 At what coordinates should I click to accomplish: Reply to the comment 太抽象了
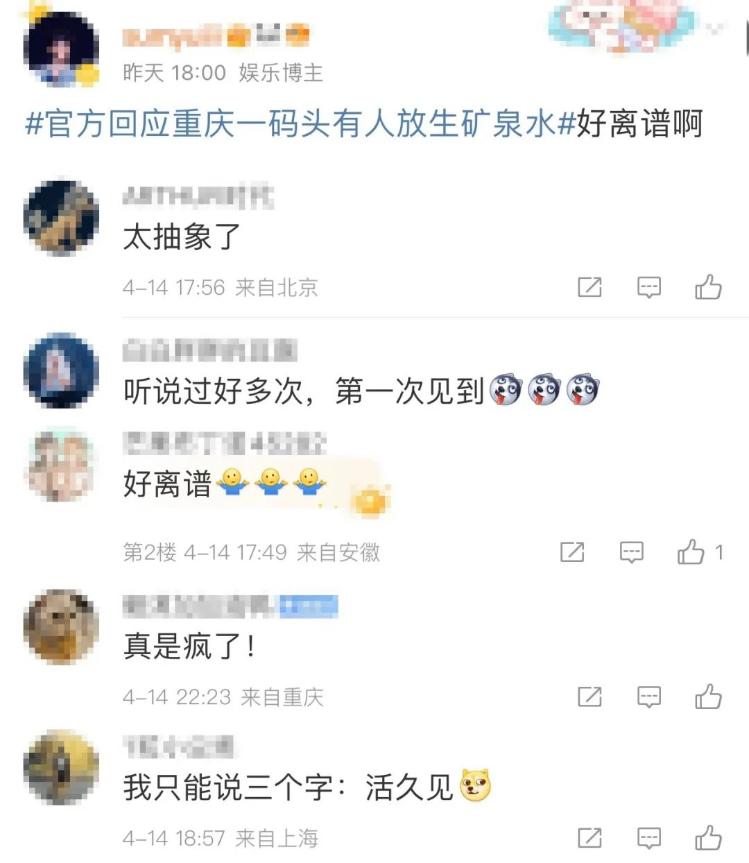pos(650,288)
